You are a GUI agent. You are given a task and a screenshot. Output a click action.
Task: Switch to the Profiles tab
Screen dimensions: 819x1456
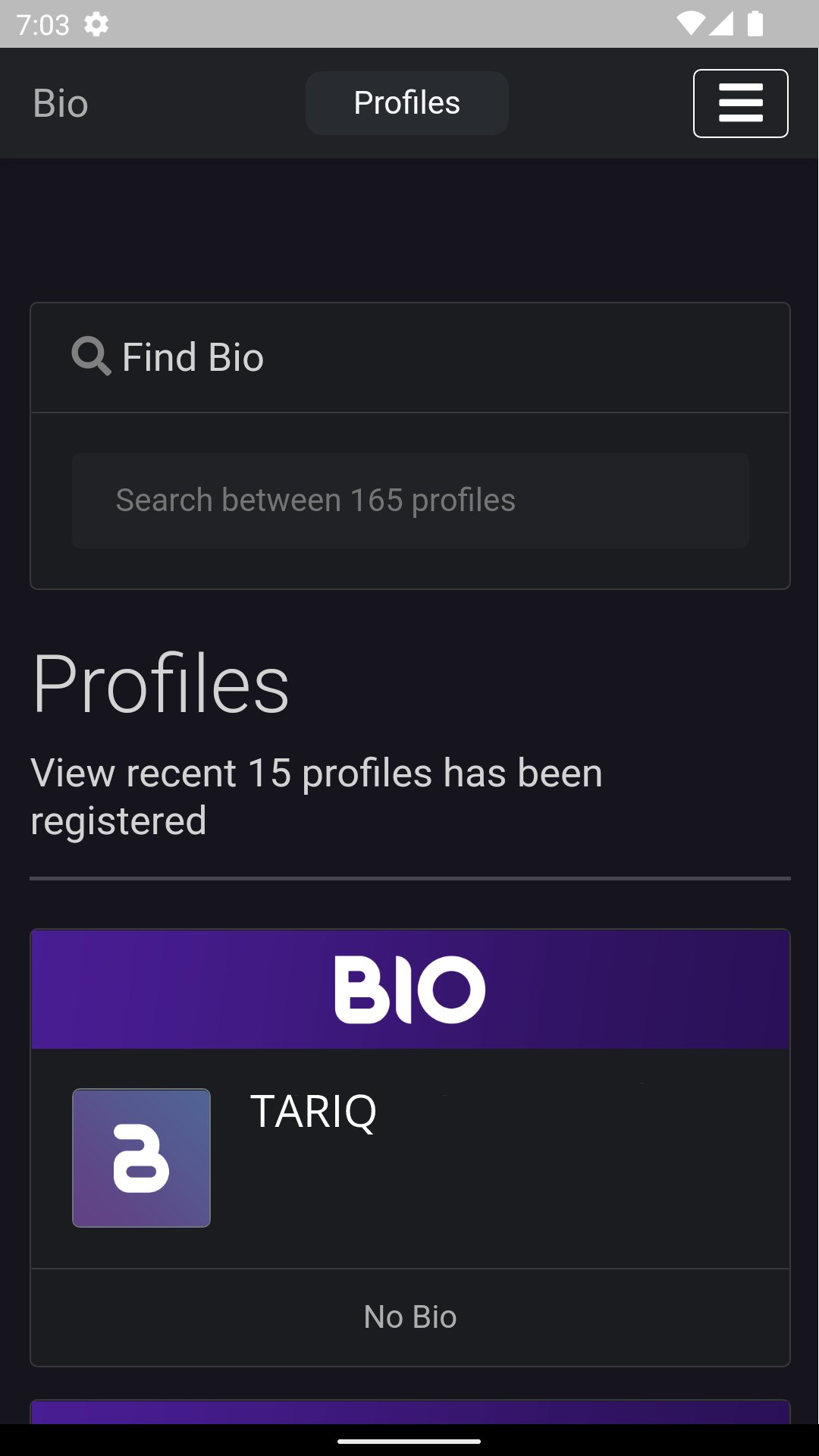[x=406, y=102]
